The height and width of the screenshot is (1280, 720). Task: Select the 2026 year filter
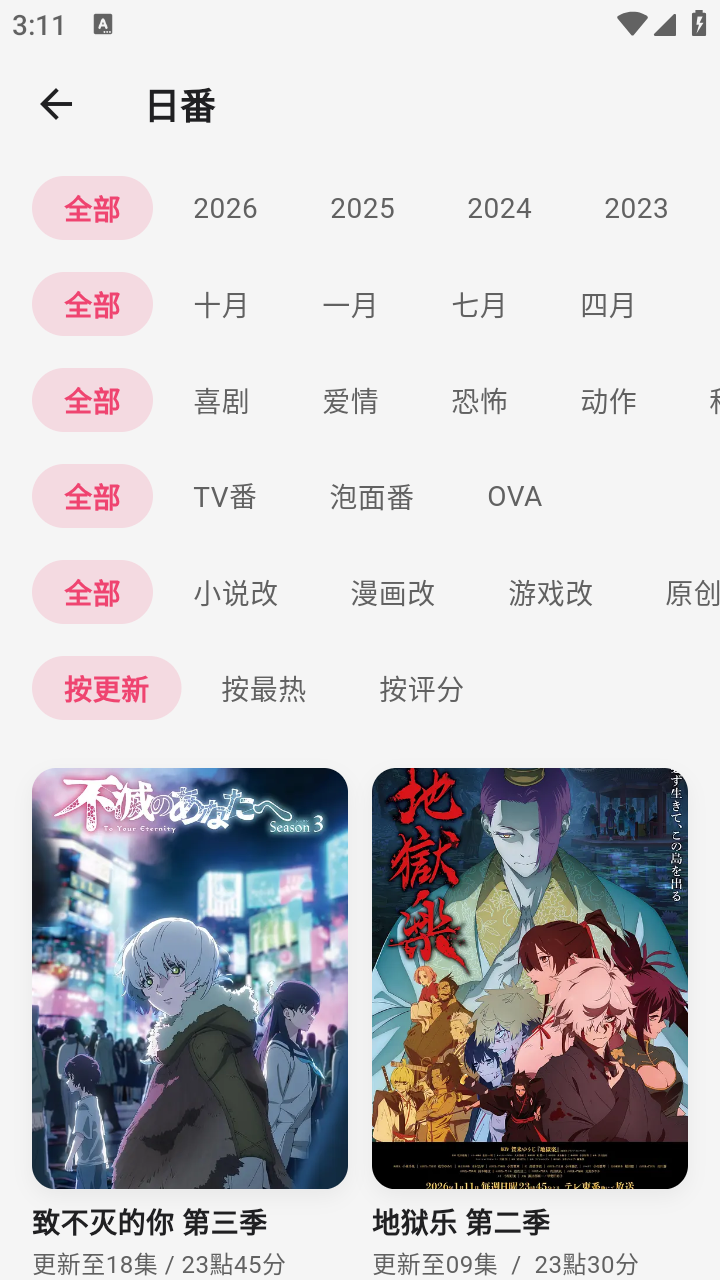tap(224, 208)
